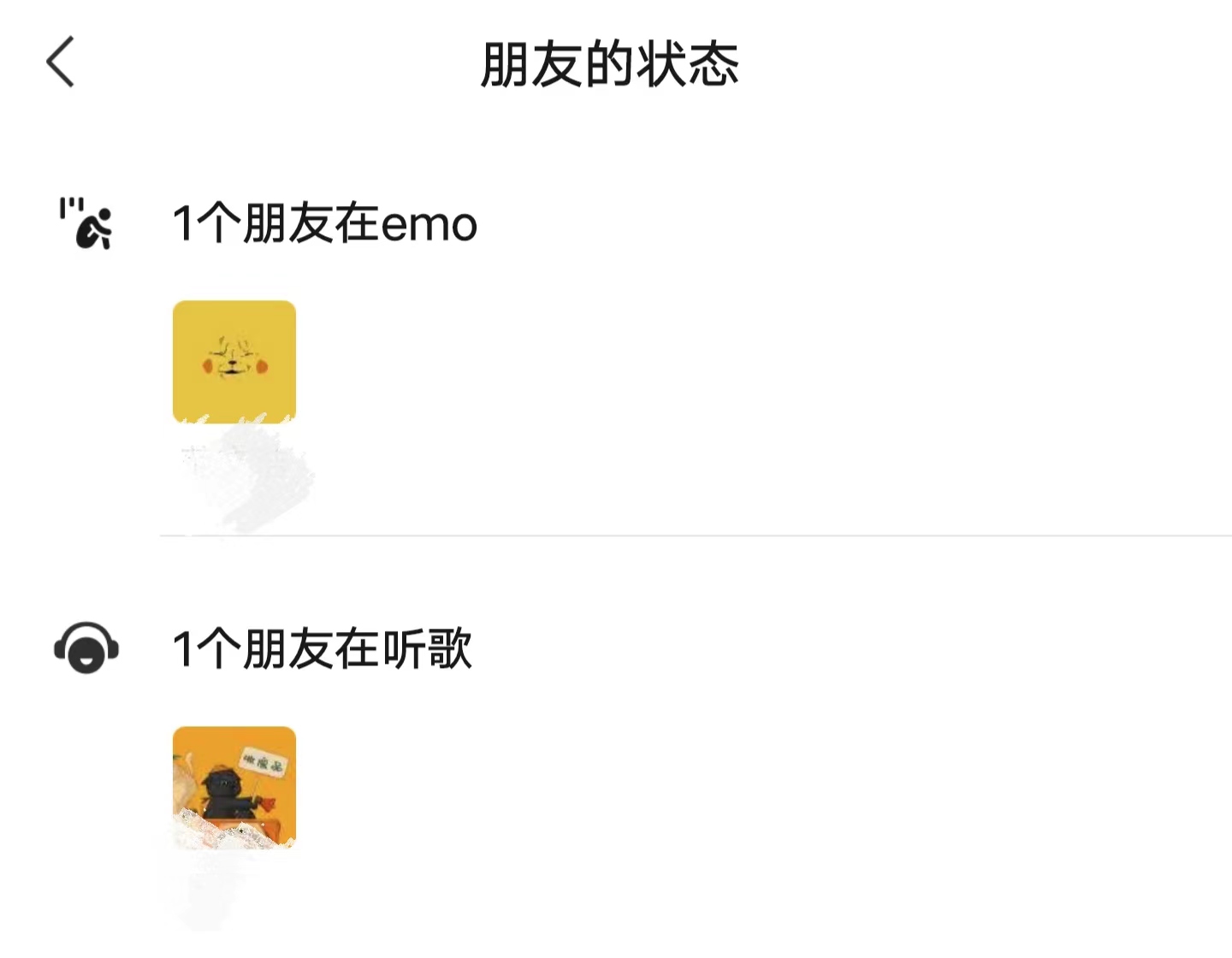Open the yellow avatar of the emo friend
The height and width of the screenshot is (958, 1232).
tap(234, 361)
